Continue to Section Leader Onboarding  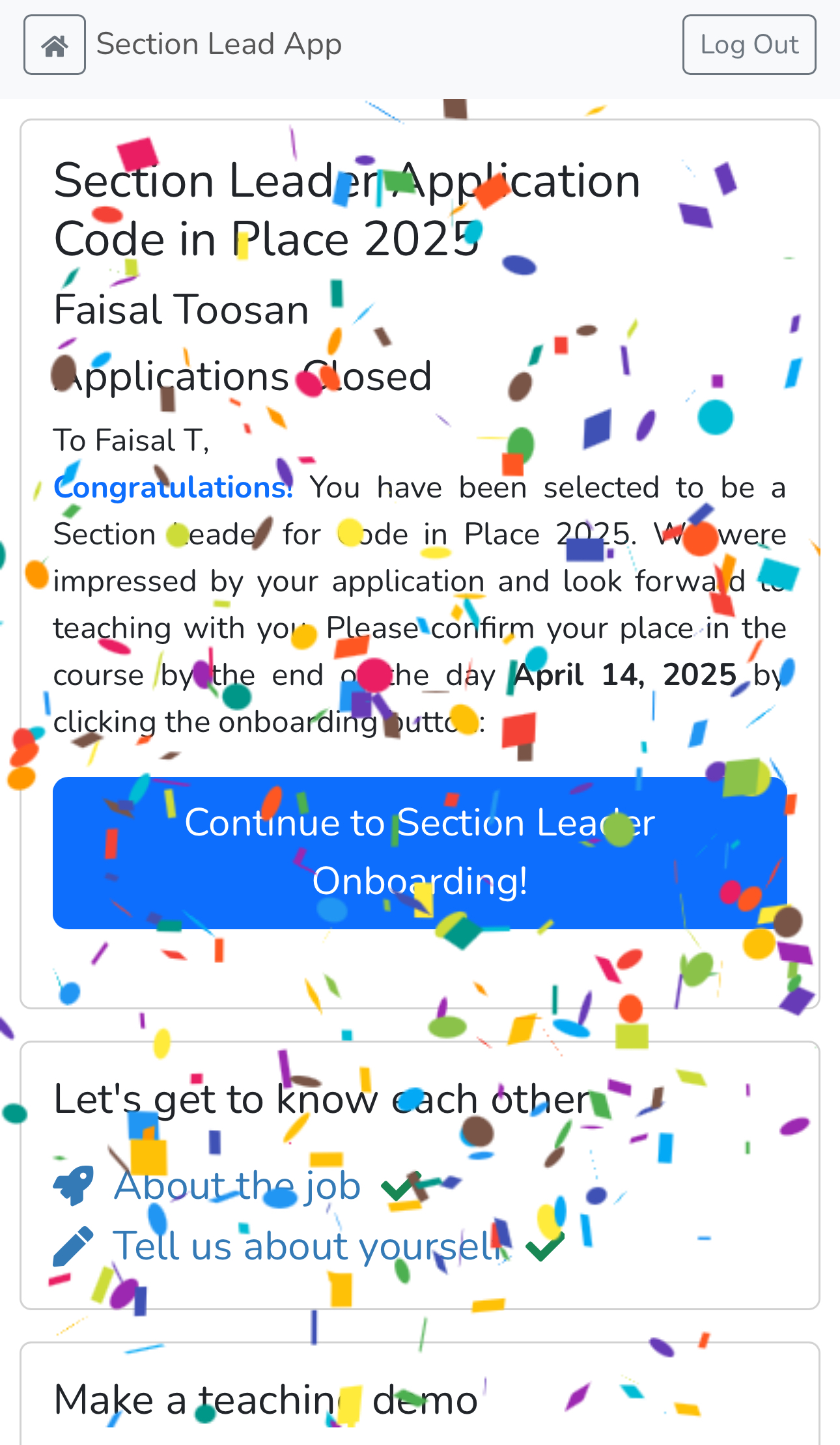[420, 852]
